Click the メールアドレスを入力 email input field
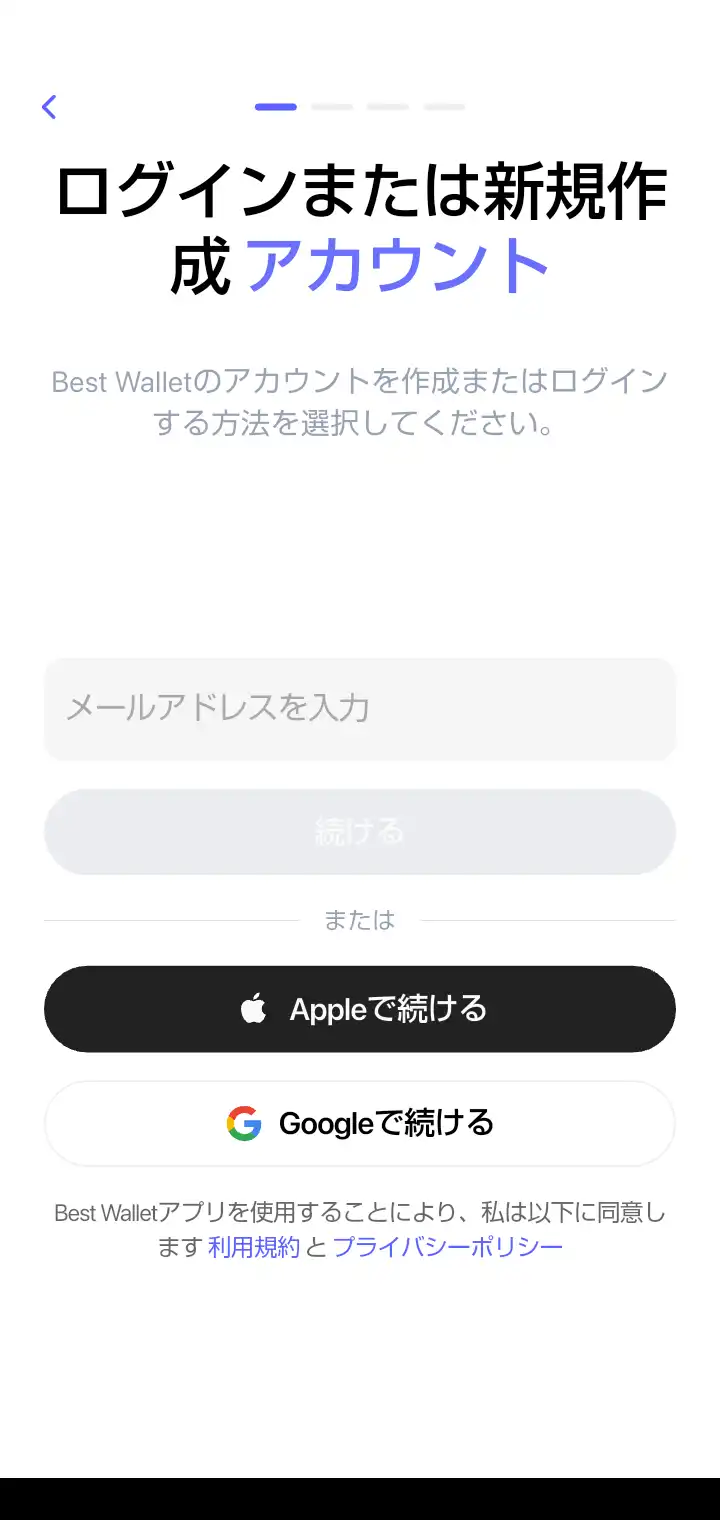 (x=360, y=709)
